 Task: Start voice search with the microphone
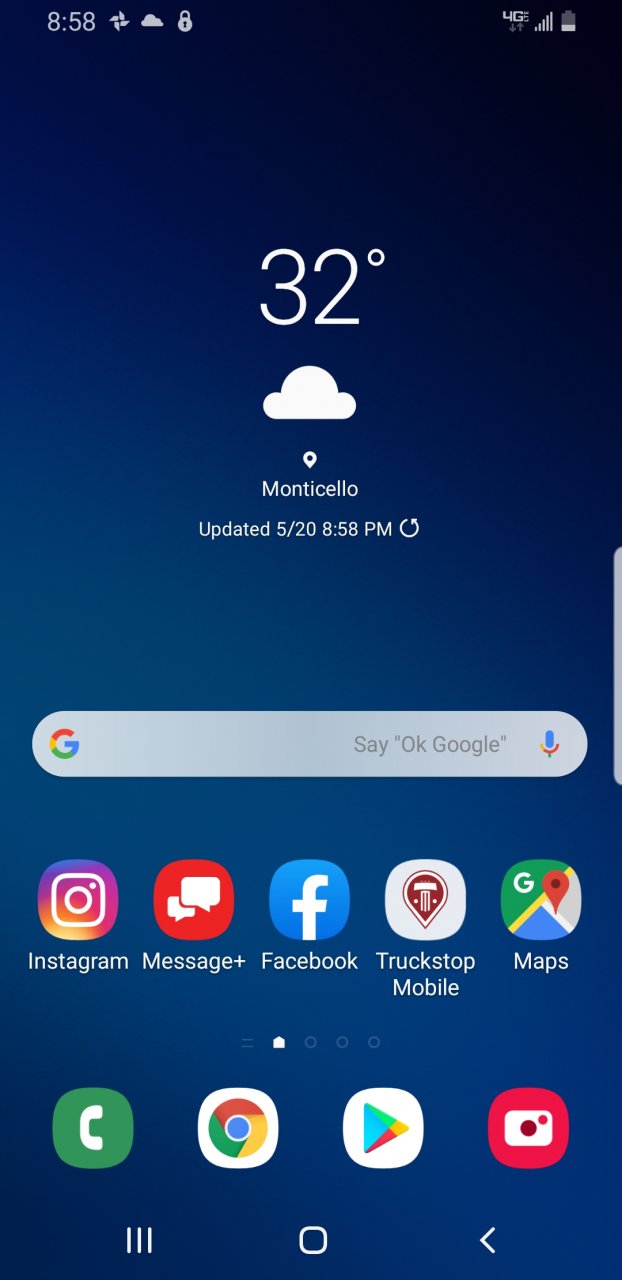[x=549, y=744]
